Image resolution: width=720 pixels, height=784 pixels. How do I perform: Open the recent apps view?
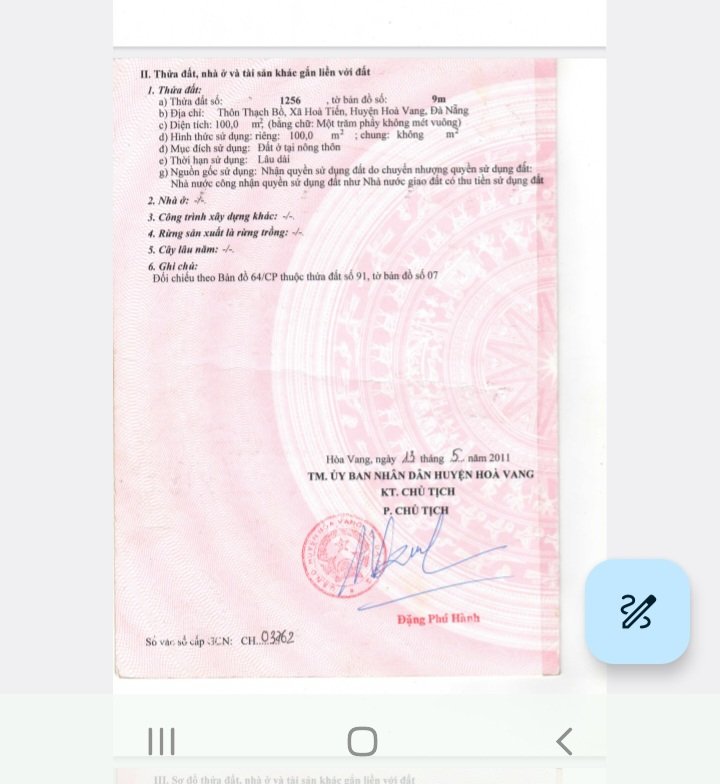click(161, 741)
